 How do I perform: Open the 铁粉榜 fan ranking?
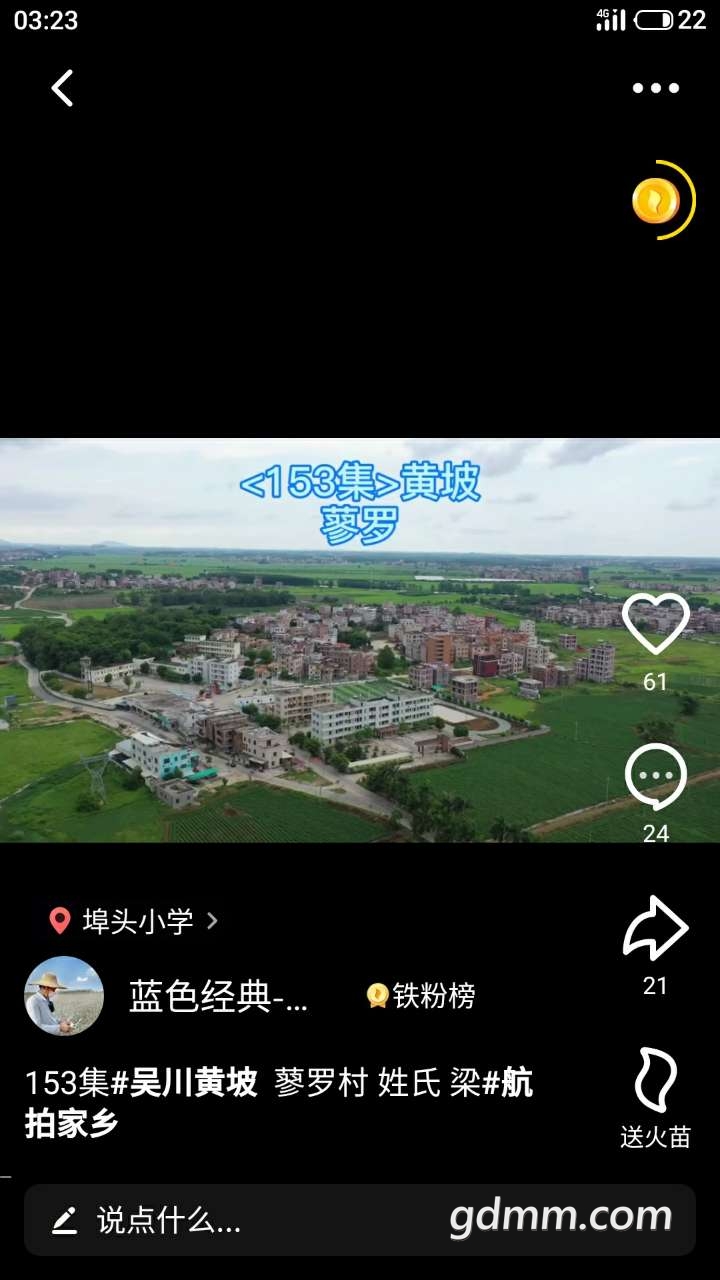coord(421,996)
